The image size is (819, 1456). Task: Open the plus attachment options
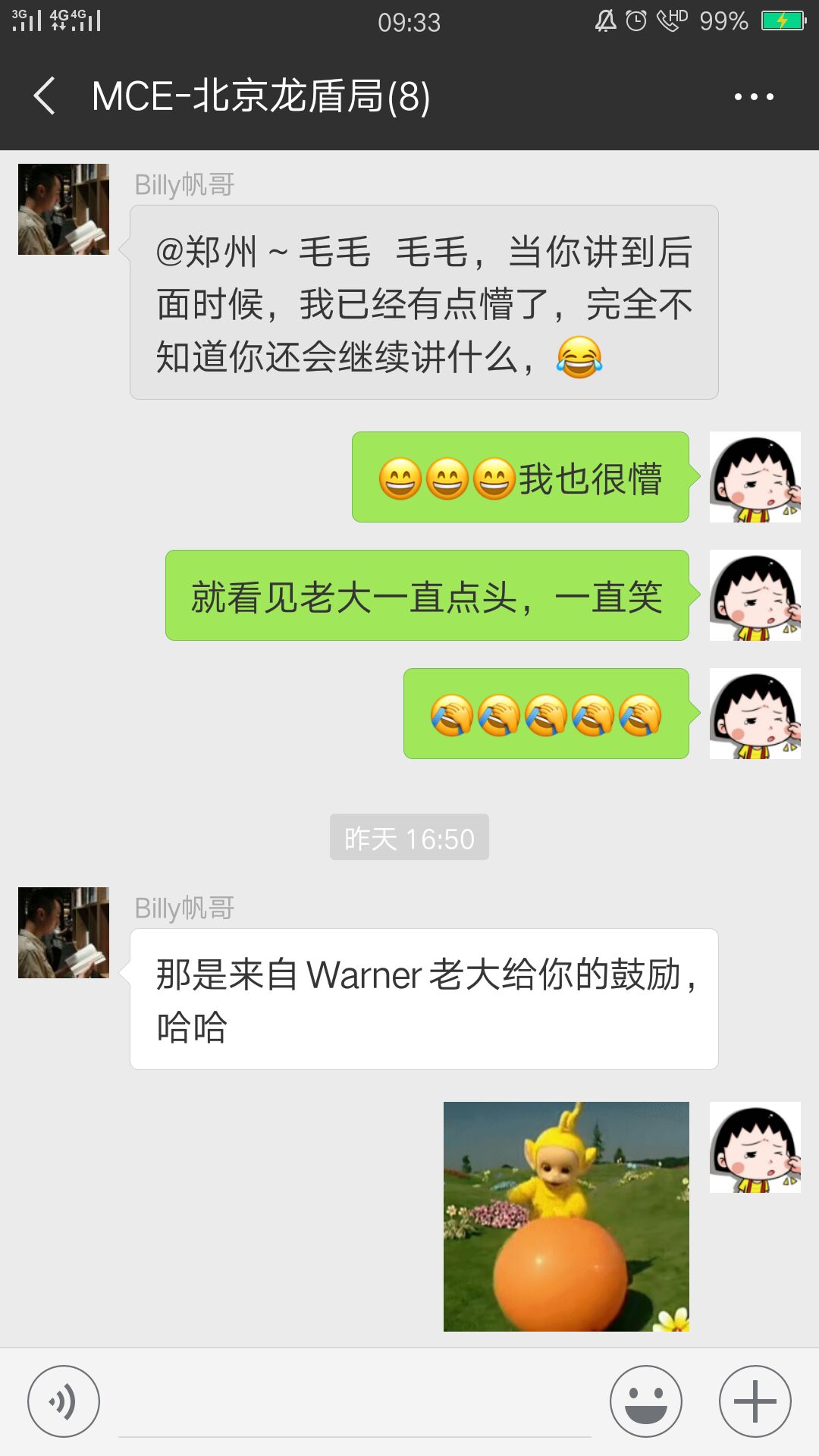tap(755, 1401)
